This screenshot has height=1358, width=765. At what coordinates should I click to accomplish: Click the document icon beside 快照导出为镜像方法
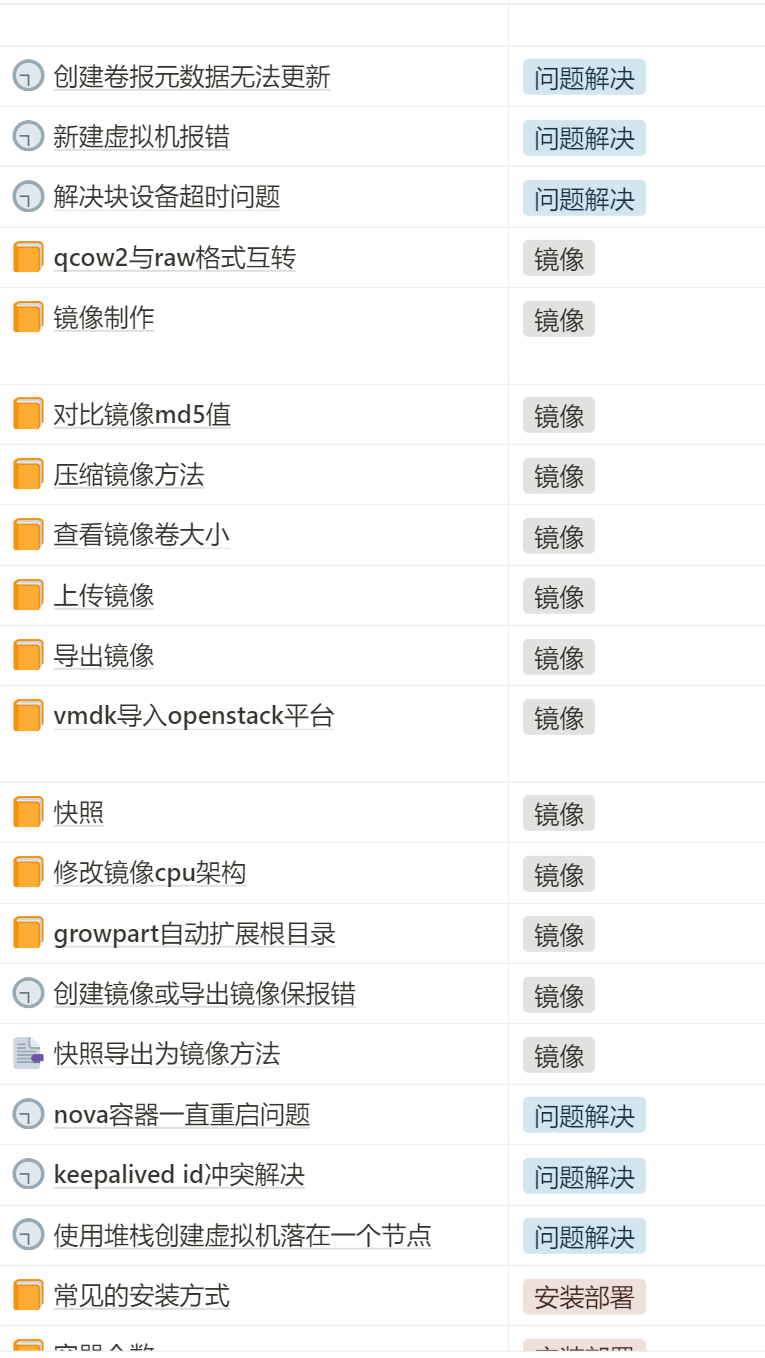[27, 1053]
